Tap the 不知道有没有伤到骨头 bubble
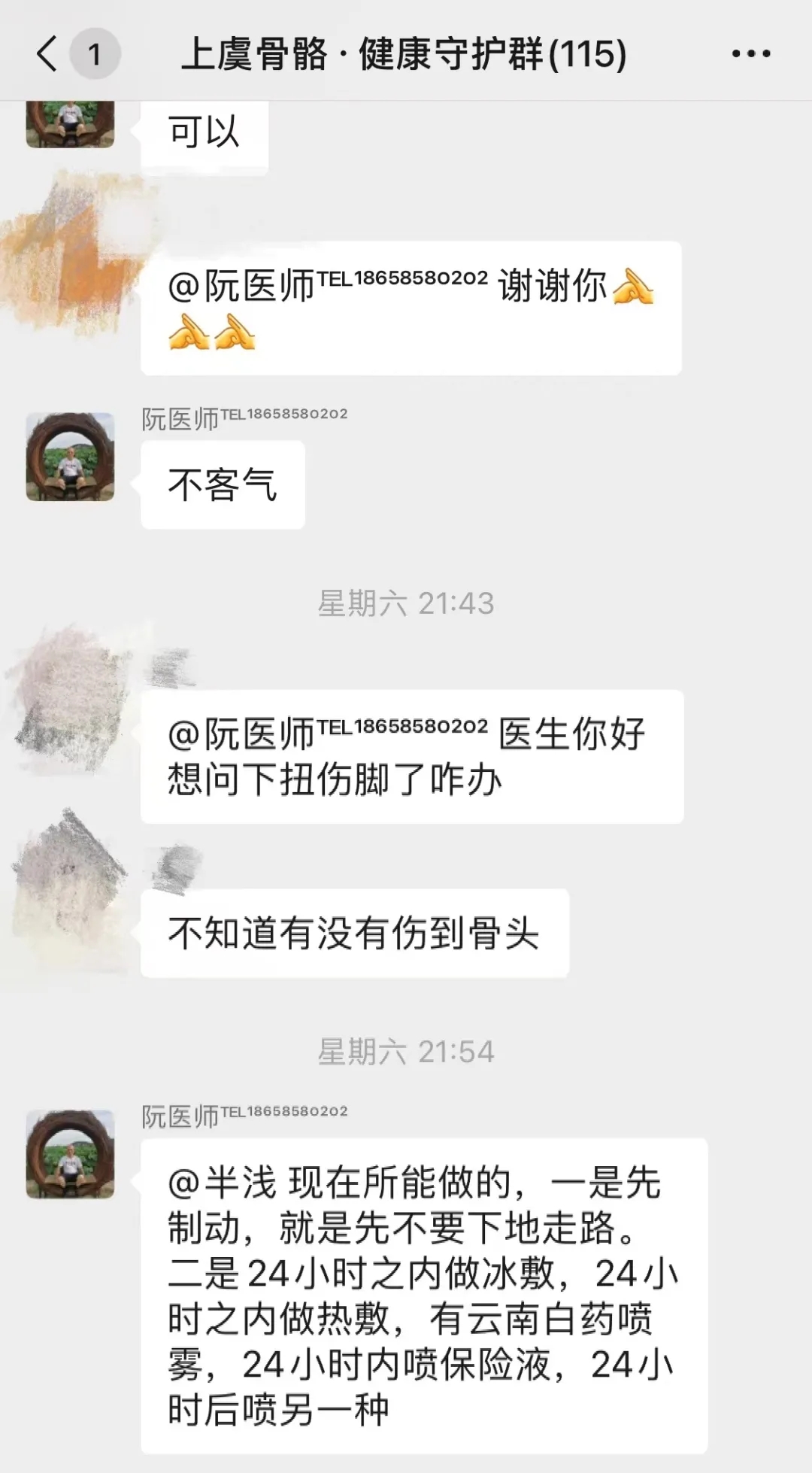The height and width of the screenshot is (1473, 812). 352,932
